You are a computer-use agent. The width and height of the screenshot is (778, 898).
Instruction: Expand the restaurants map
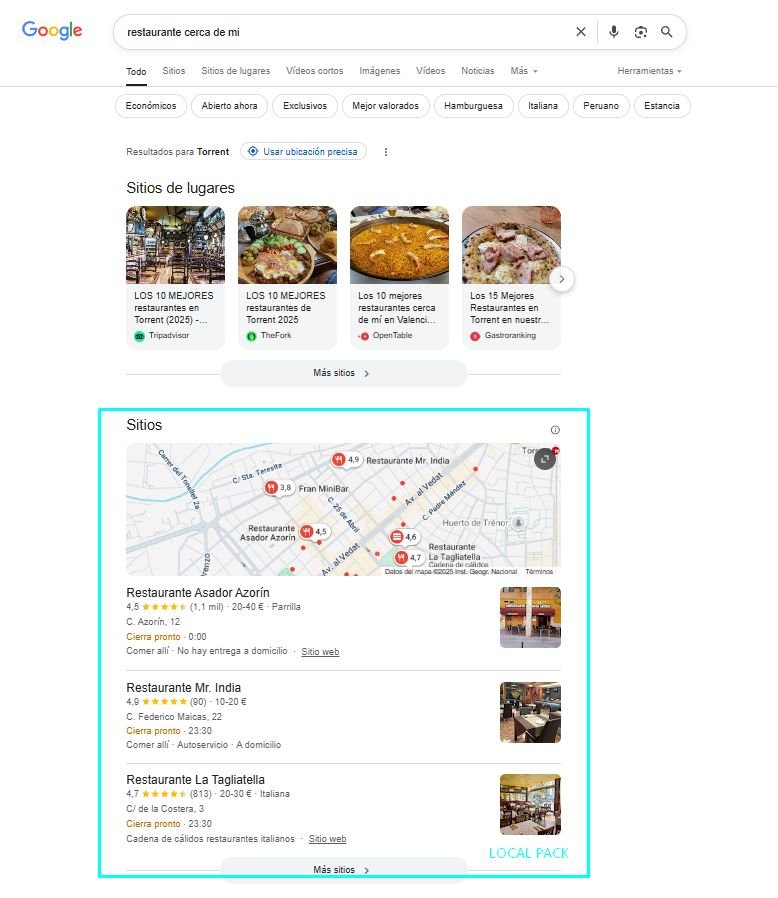[x=544, y=459]
